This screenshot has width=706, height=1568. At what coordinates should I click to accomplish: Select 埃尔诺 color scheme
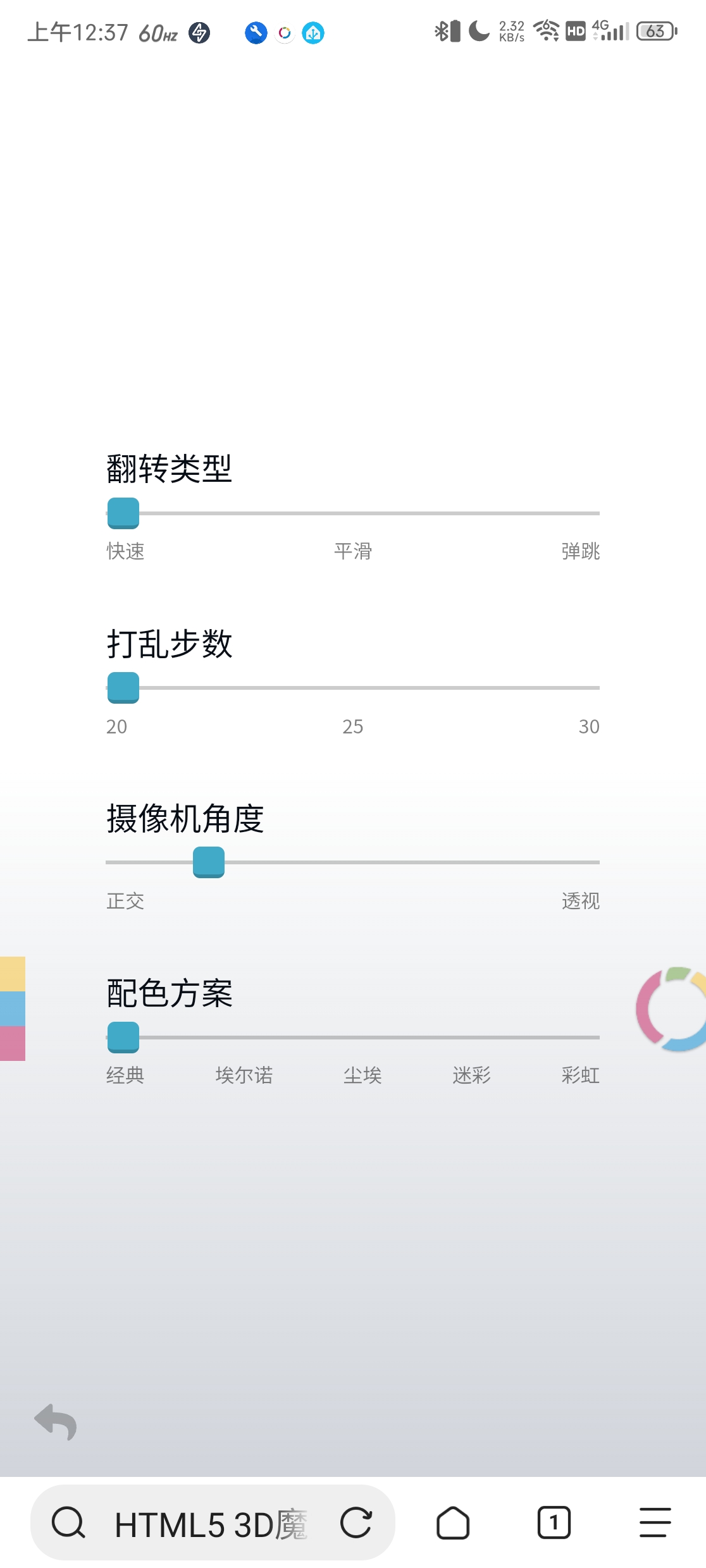tap(244, 1074)
